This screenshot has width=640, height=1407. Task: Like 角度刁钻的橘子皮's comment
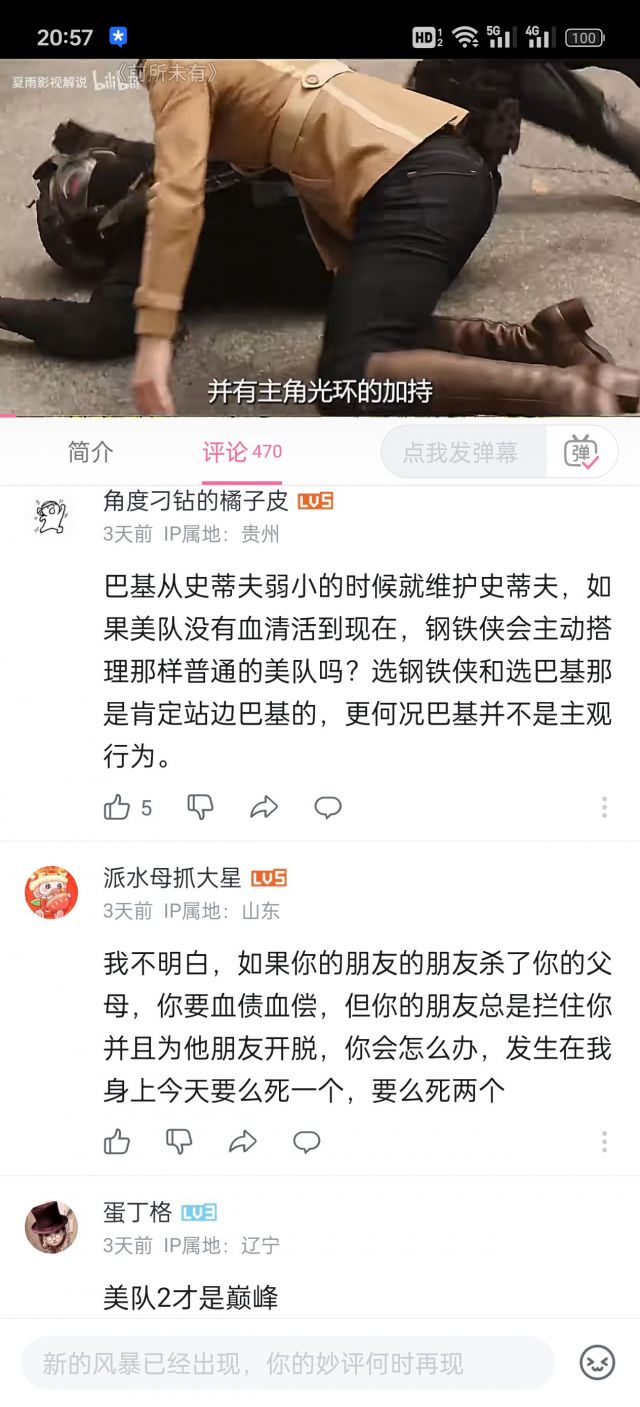(117, 807)
